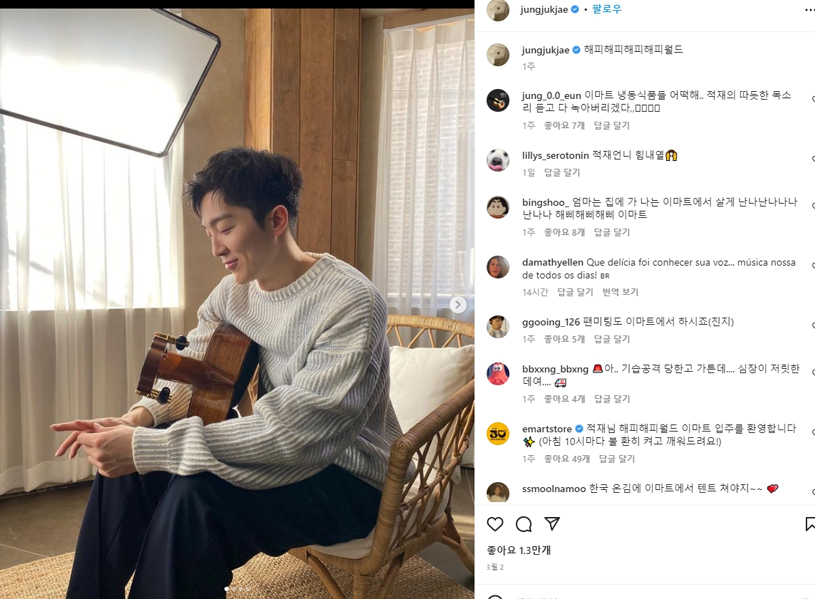
Task: Open the comment bubble icon
Action: point(523,524)
